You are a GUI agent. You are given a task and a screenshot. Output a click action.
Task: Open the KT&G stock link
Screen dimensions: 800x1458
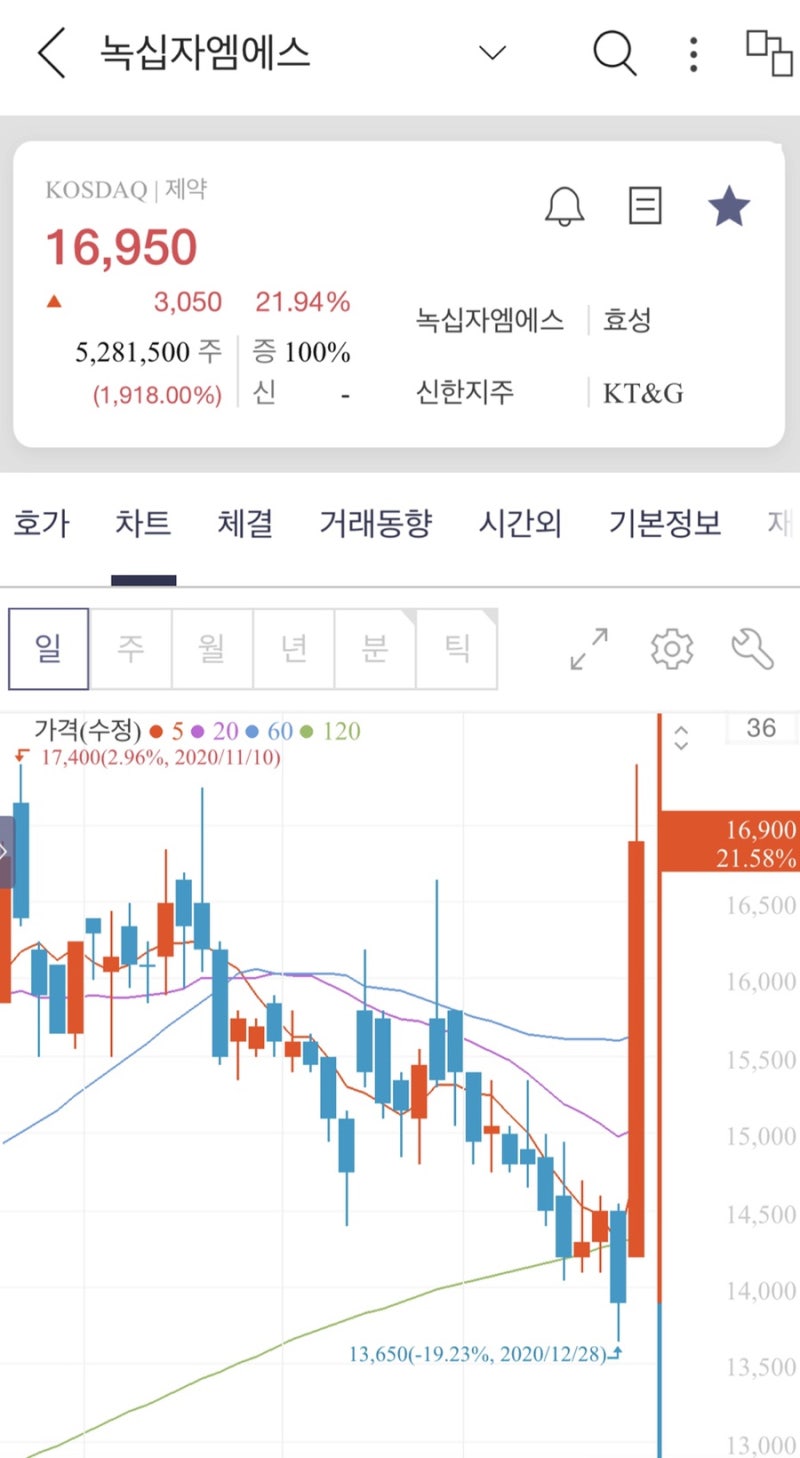643,393
